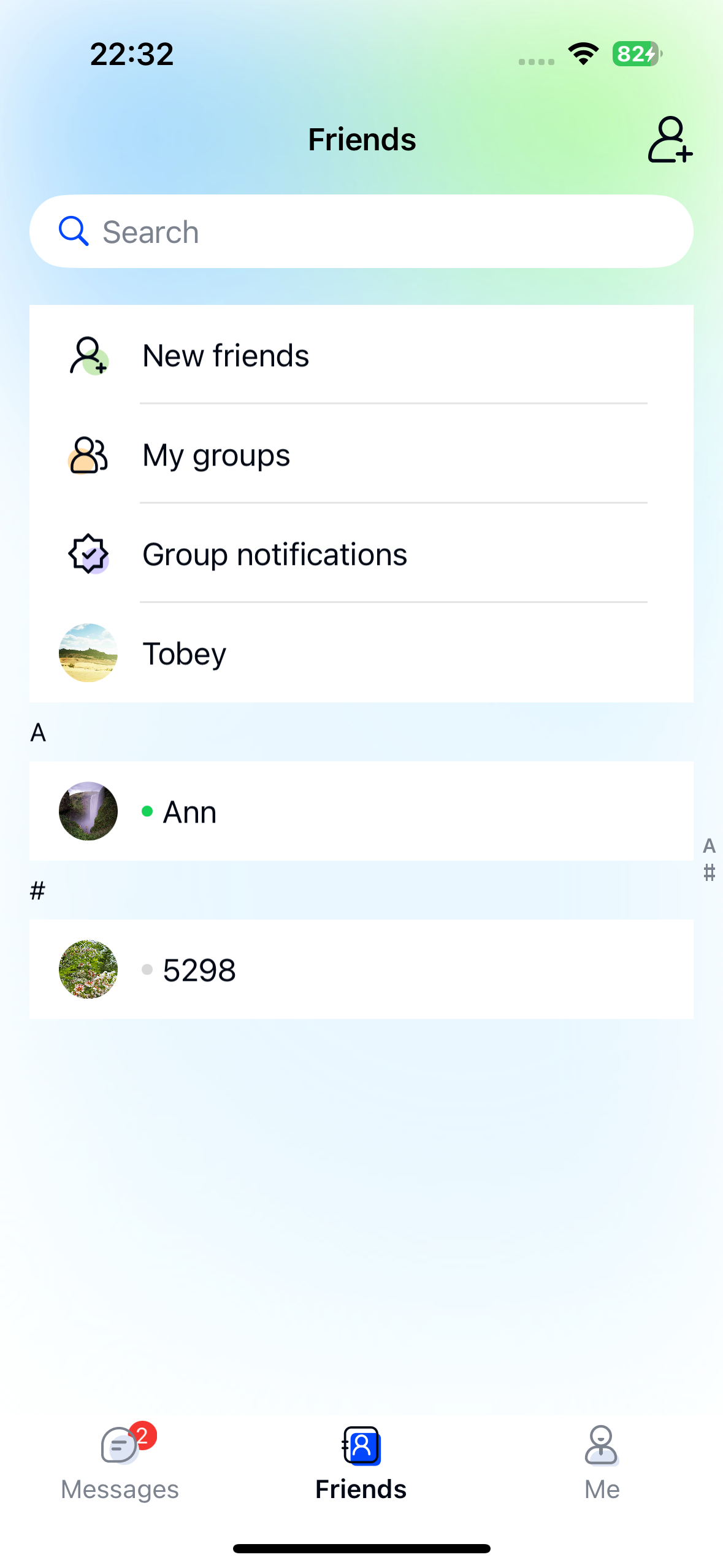
Task: Tap Tobey's landscape avatar thumbnail
Action: pos(88,653)
